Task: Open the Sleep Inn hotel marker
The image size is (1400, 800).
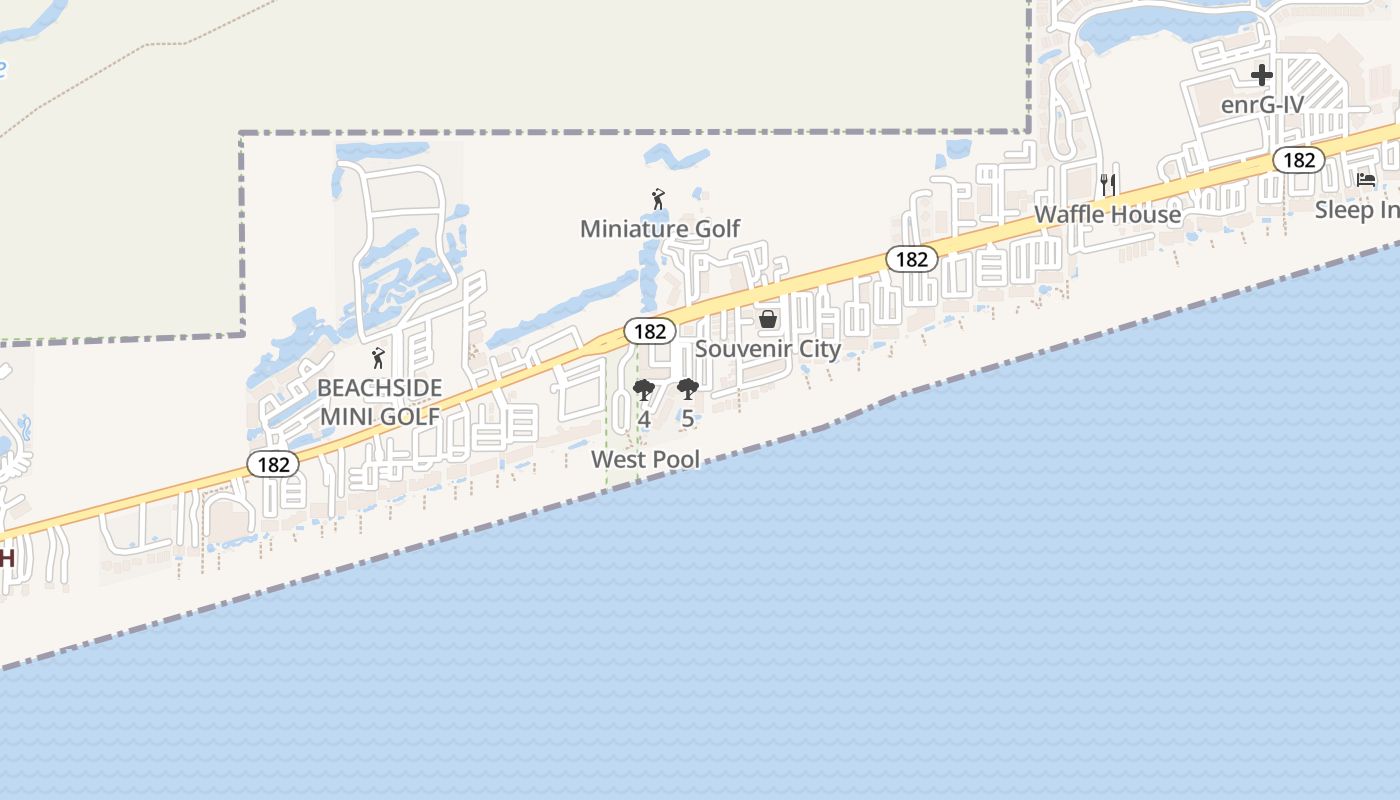Action: pos(1366,180)
